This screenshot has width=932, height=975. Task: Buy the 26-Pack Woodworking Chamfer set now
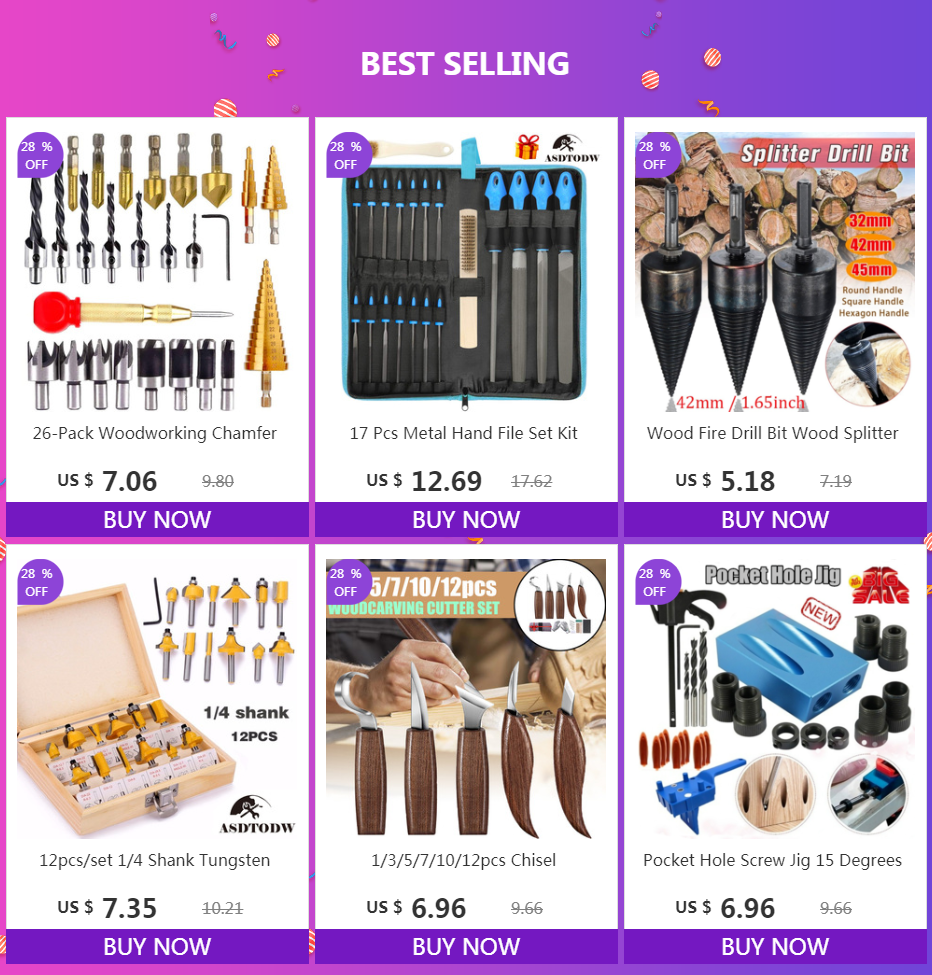(x=157, y=520)
